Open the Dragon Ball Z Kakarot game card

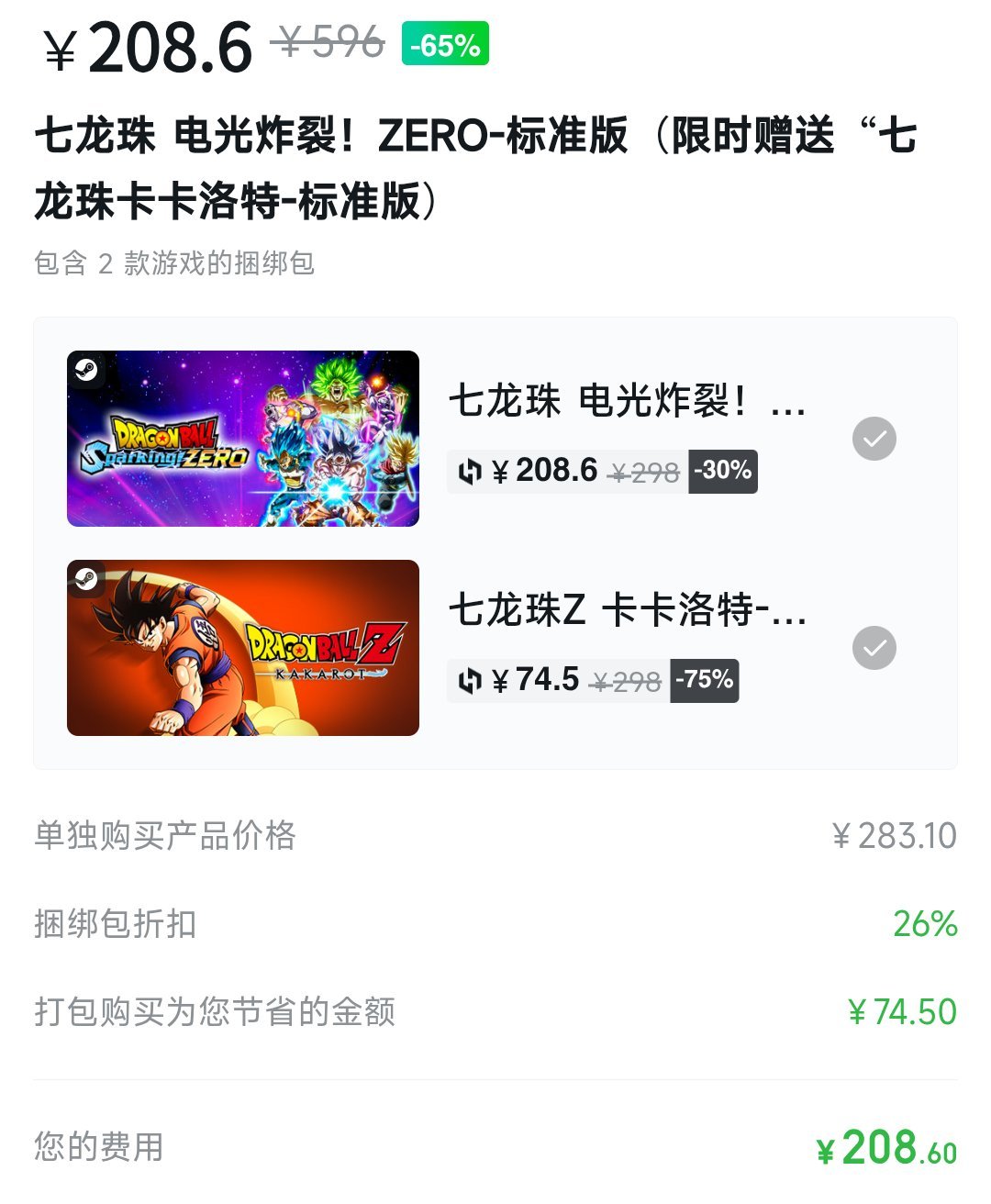coord(243,648)
